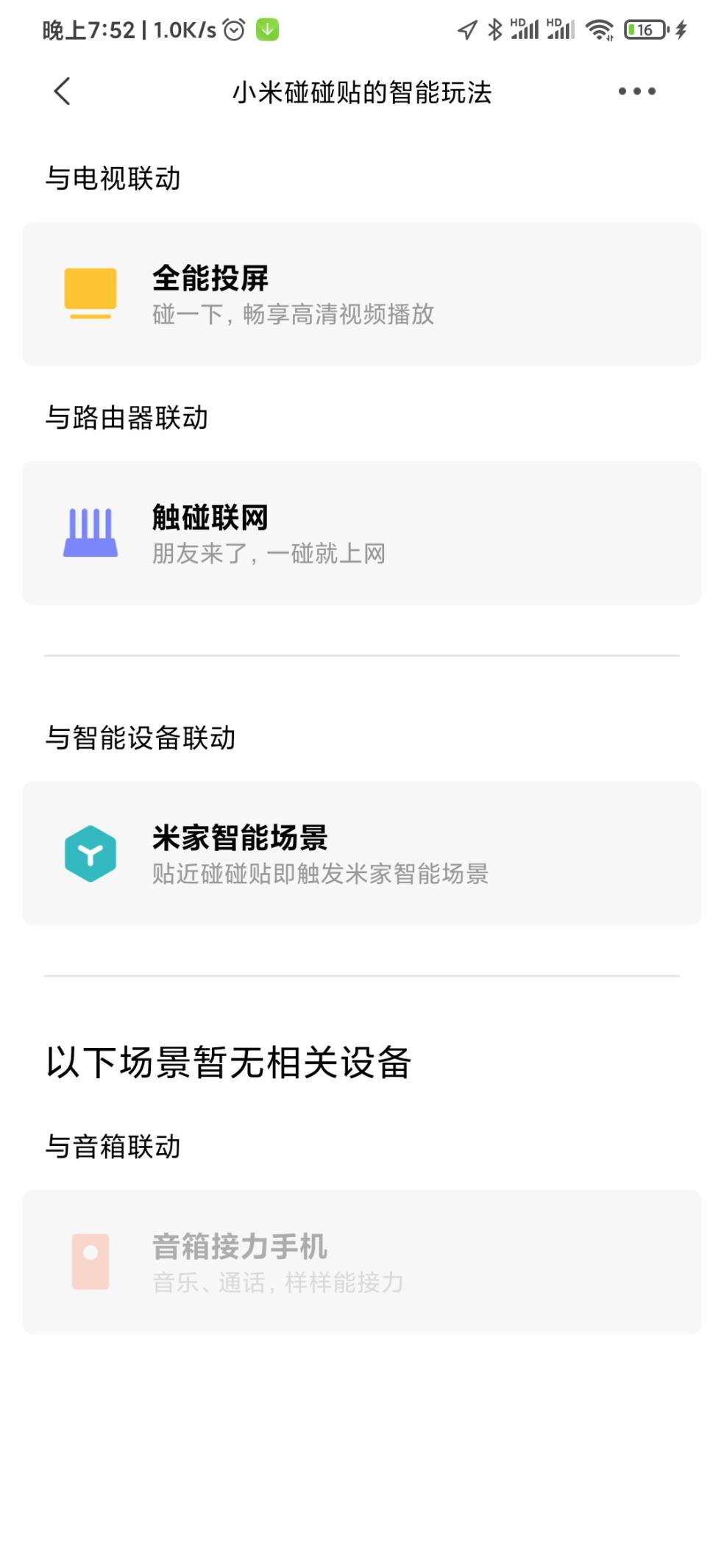This screenshot has width=724, height=1568.
Task: Click the Bluetooth icon in status bar
Action: pos(496,29)
